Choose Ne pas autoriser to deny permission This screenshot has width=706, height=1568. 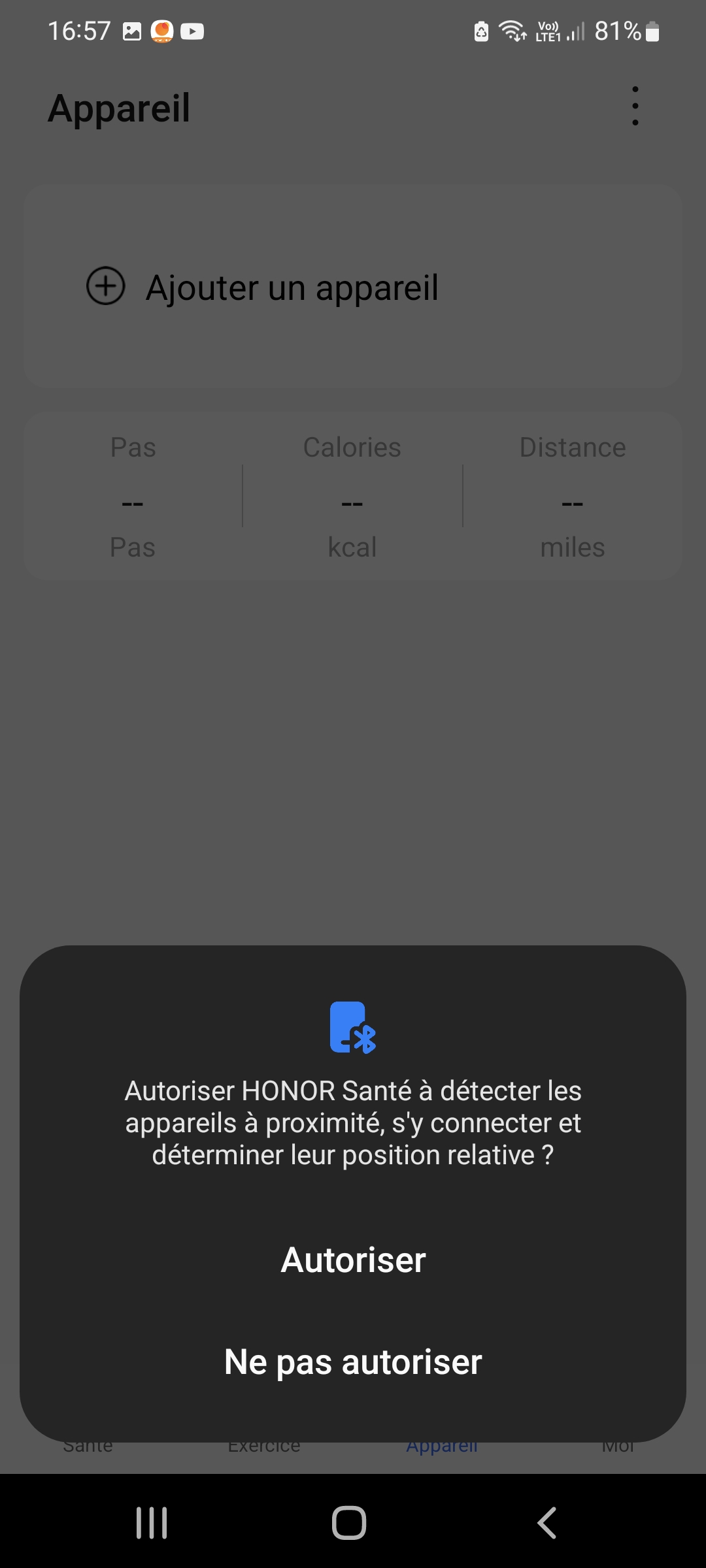point(353,1362)
